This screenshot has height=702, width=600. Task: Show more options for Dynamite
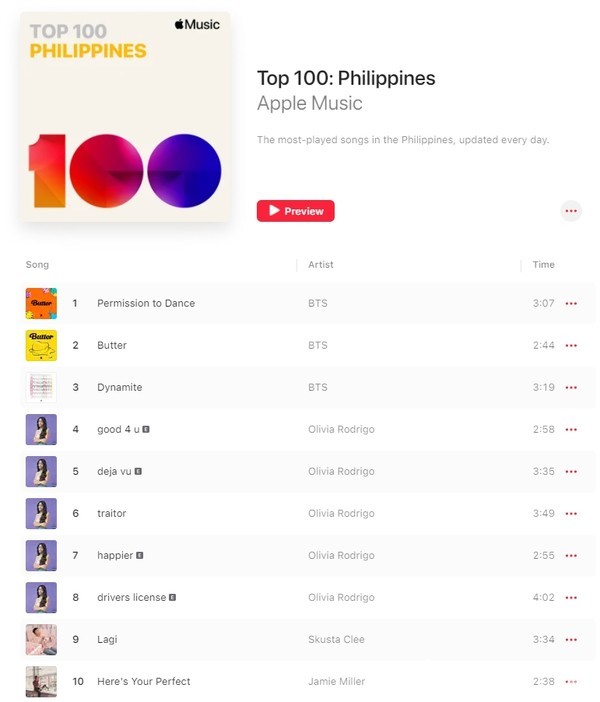[571, 387]
